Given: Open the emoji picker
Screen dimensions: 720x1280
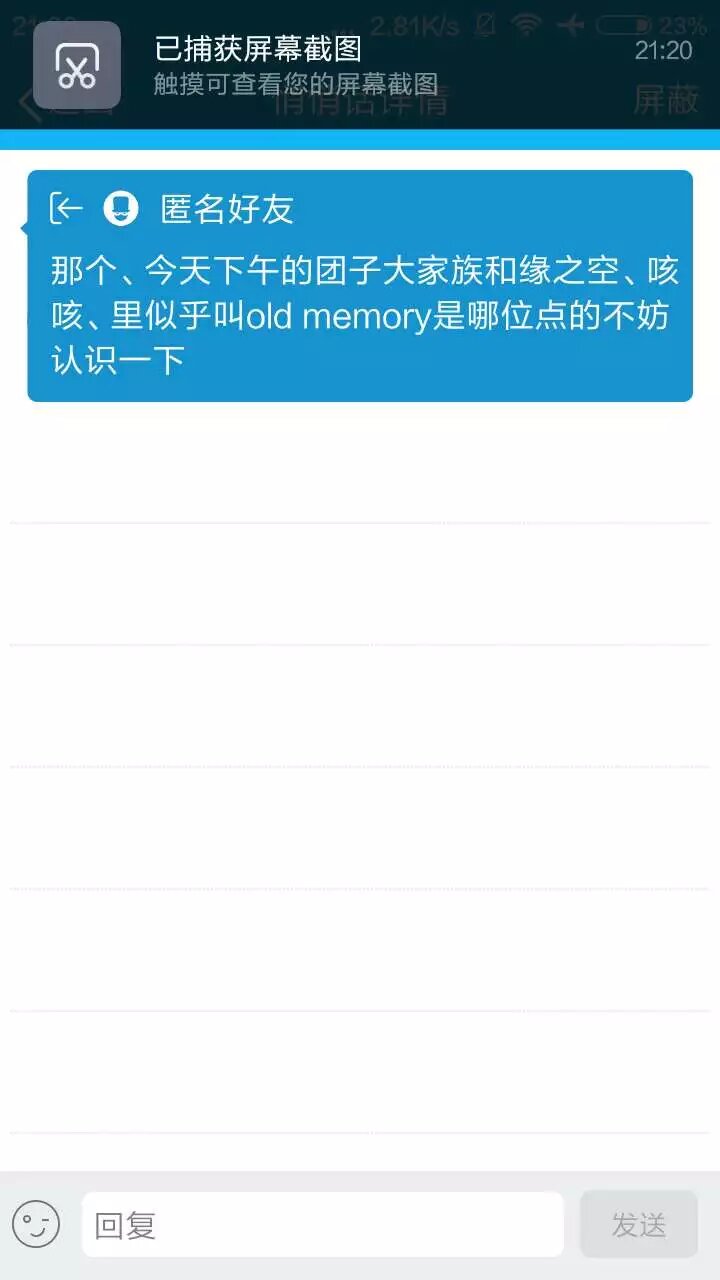Looking at the screenshot, I should coord(36,1224).
